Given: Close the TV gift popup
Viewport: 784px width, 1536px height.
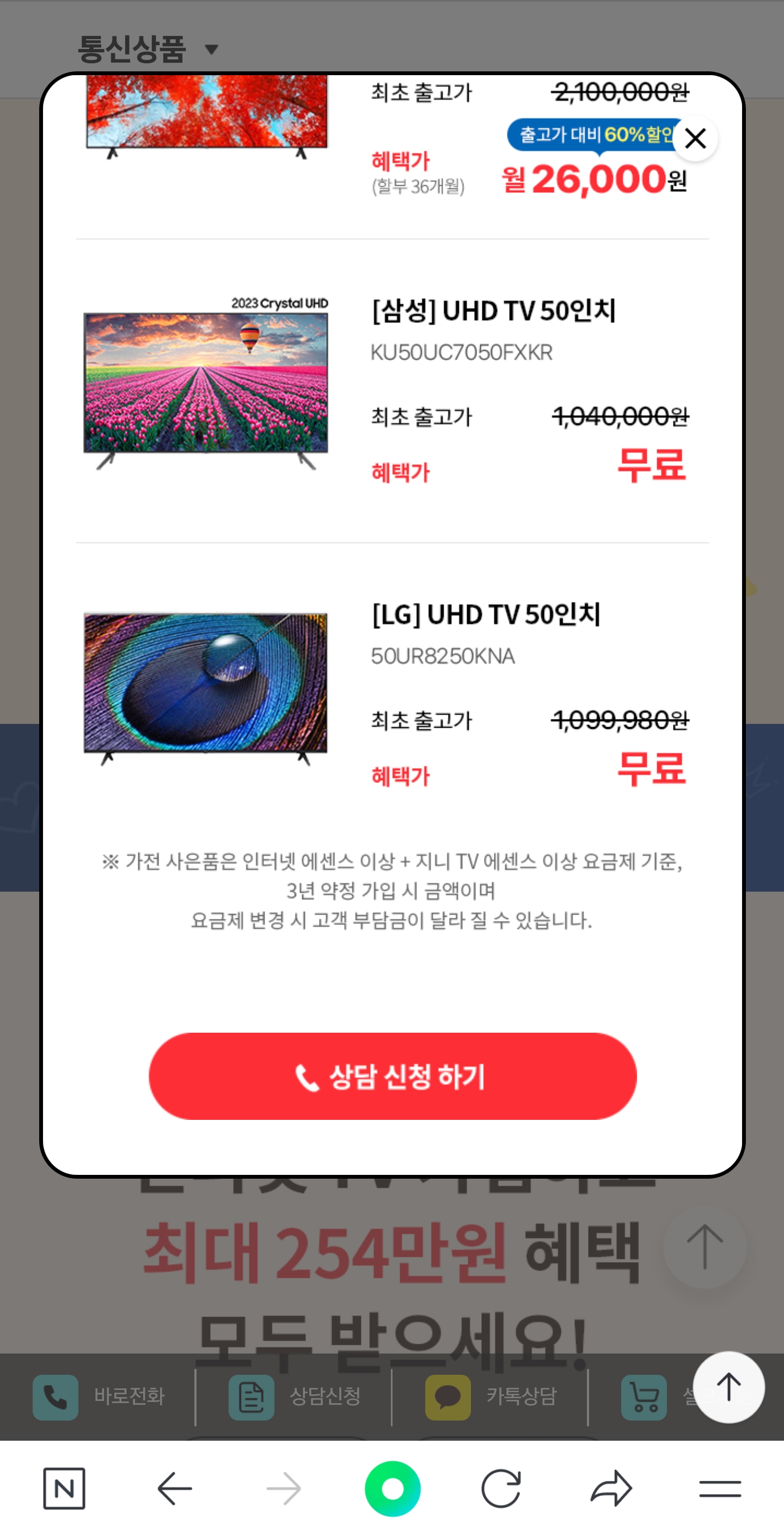Looking at the screenshot, I should tap(695, 139).
